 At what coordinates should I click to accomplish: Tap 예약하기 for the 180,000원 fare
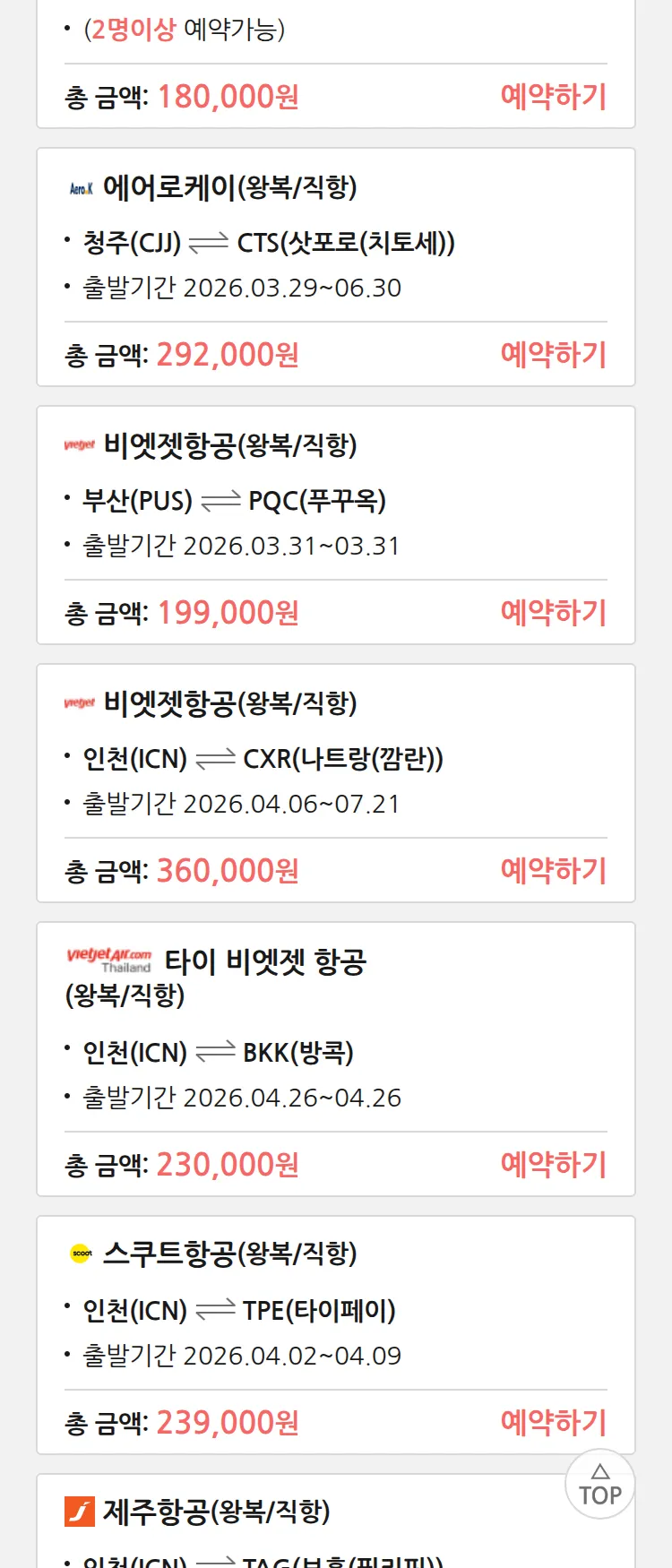tap(553, 97)
